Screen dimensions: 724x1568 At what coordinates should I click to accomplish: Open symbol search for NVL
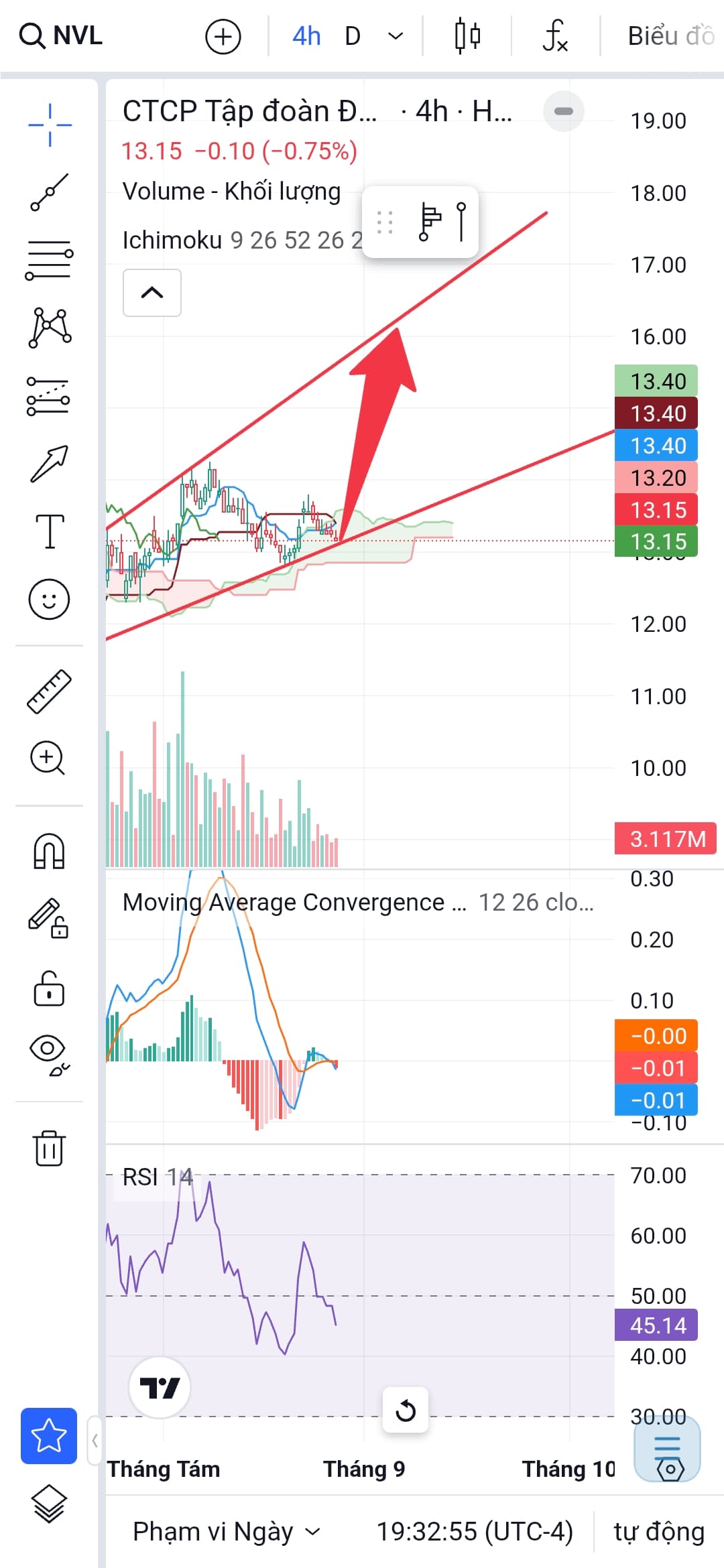tap(60, 36)
